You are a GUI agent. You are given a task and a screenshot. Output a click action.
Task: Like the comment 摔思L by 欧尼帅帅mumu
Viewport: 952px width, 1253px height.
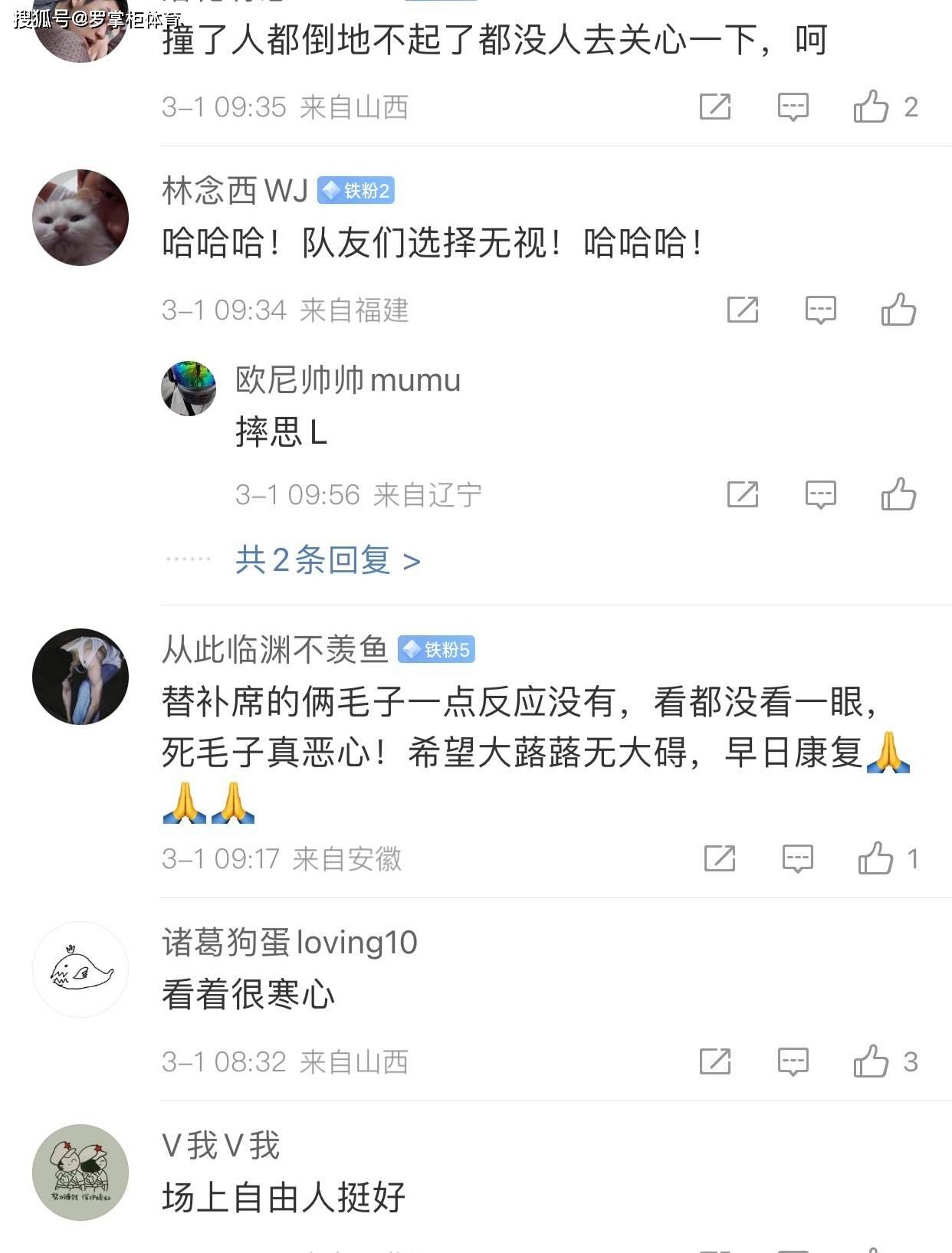click(899, 494)
